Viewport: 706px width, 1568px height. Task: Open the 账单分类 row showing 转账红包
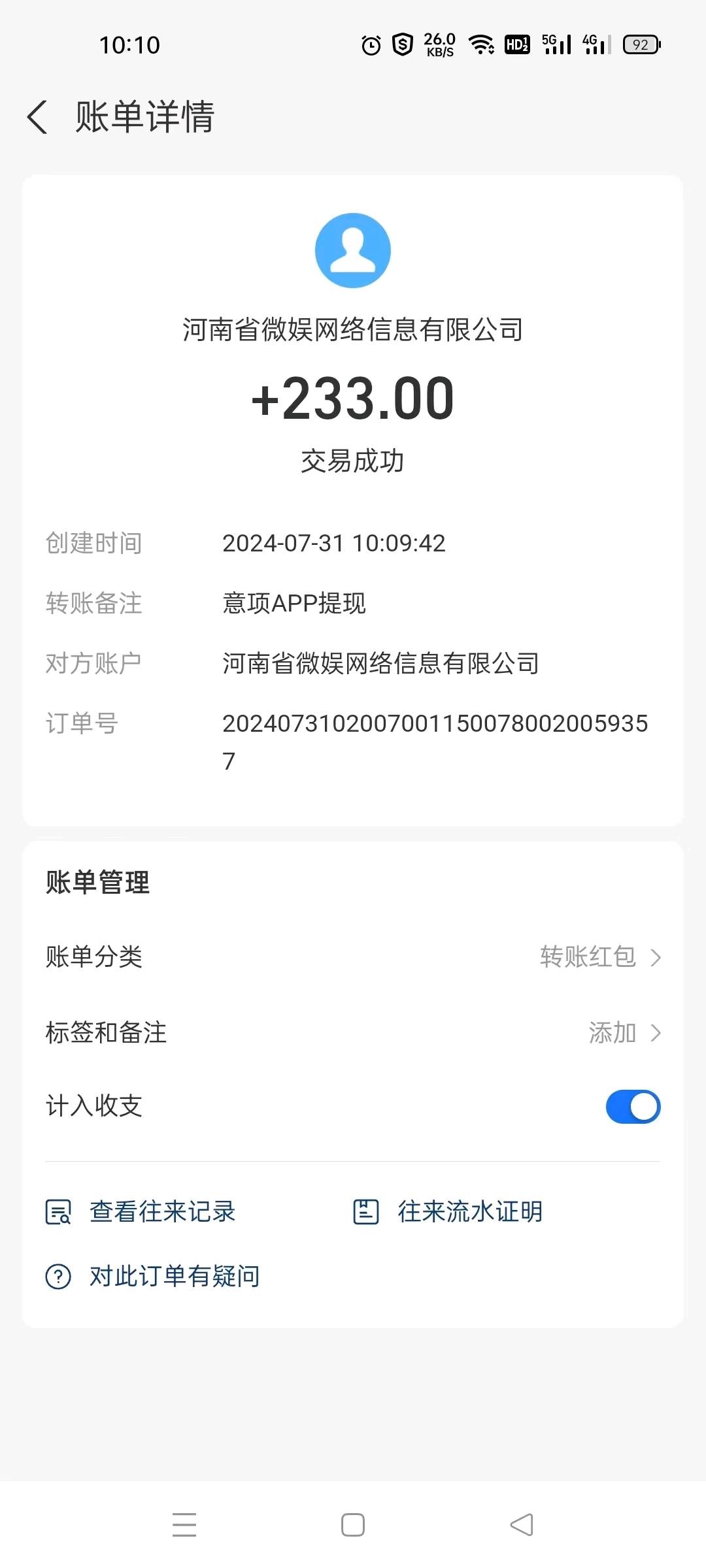(353, 956)
